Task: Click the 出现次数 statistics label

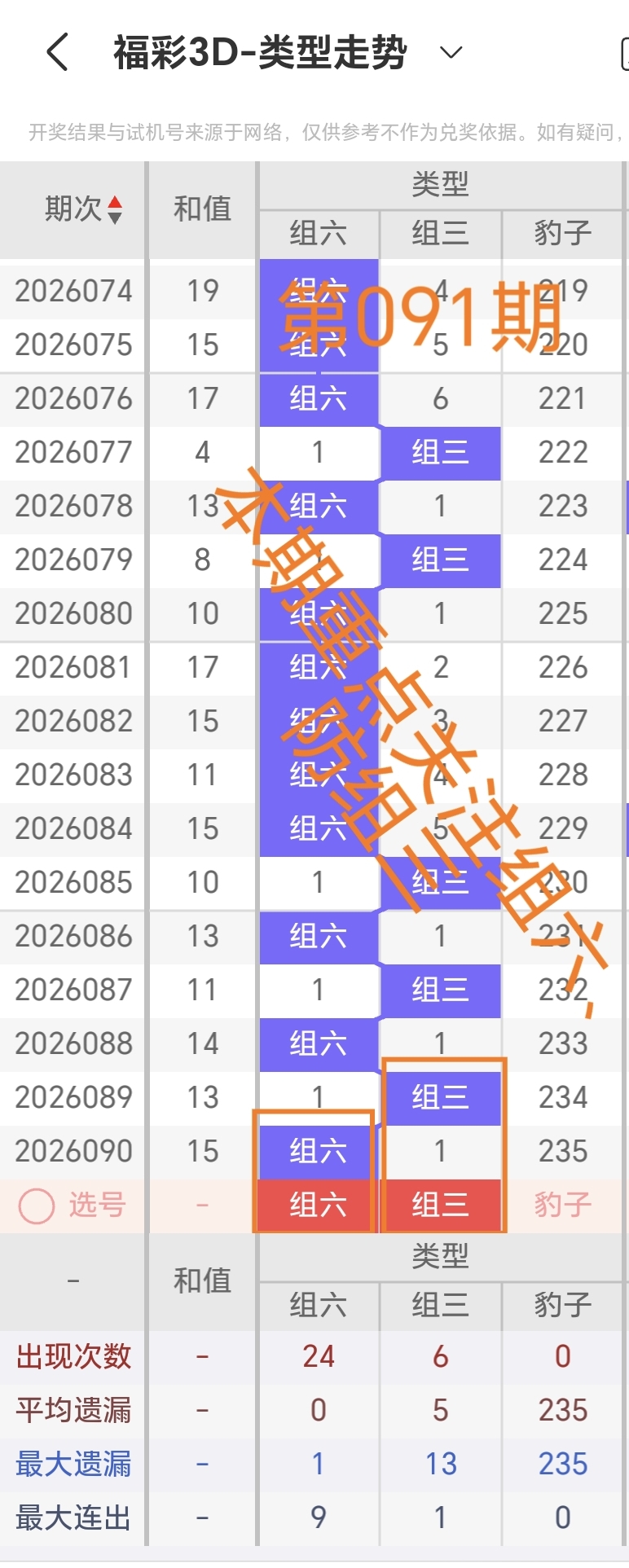Action: point(72,1356)
